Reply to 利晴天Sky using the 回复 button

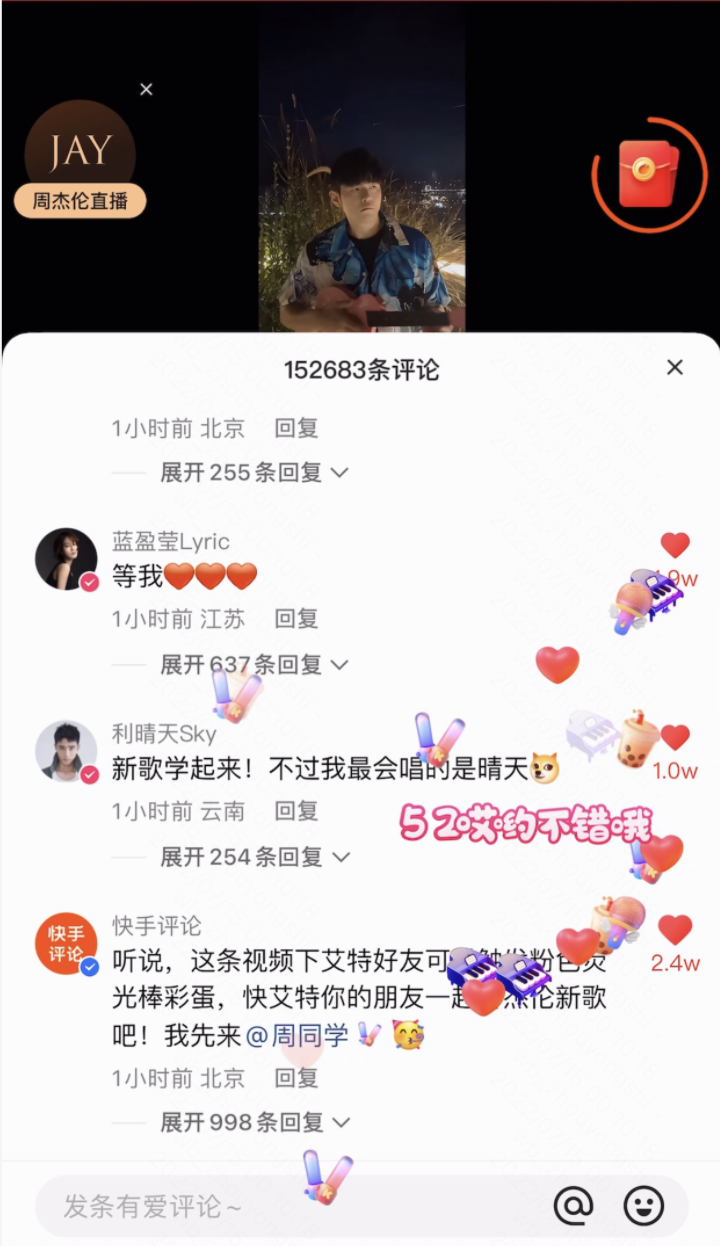click(295, 811)
